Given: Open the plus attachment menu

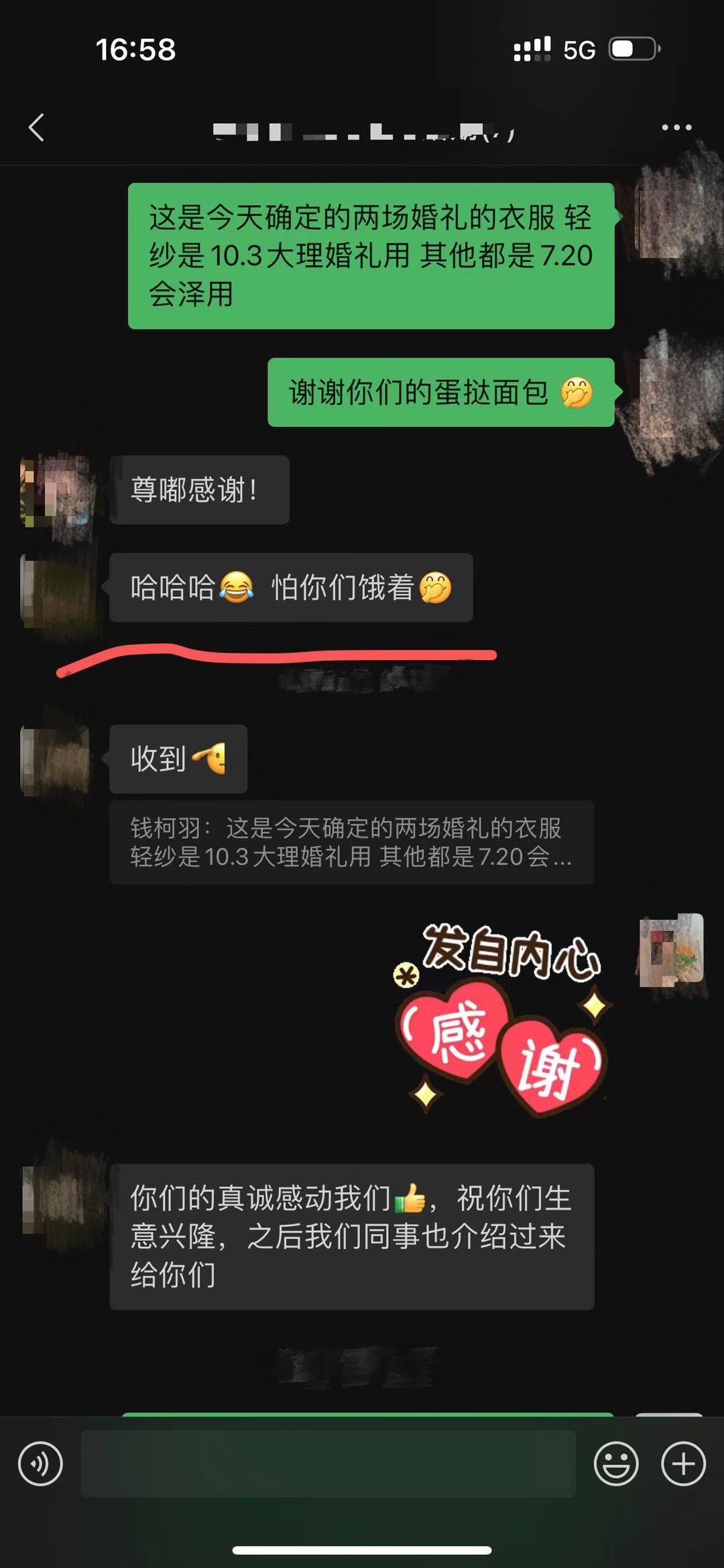Looking at the screenshot, I should [683, 1464].
